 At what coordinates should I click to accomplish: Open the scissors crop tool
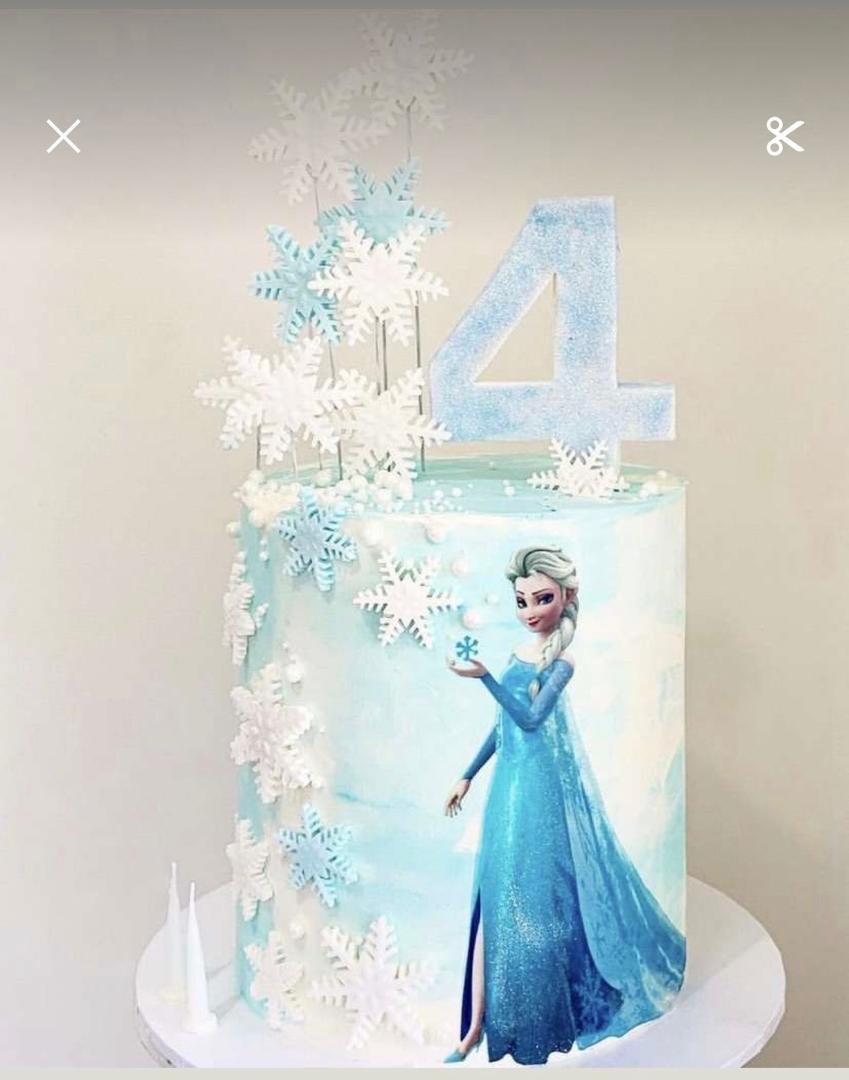click(x=785, y=136)
